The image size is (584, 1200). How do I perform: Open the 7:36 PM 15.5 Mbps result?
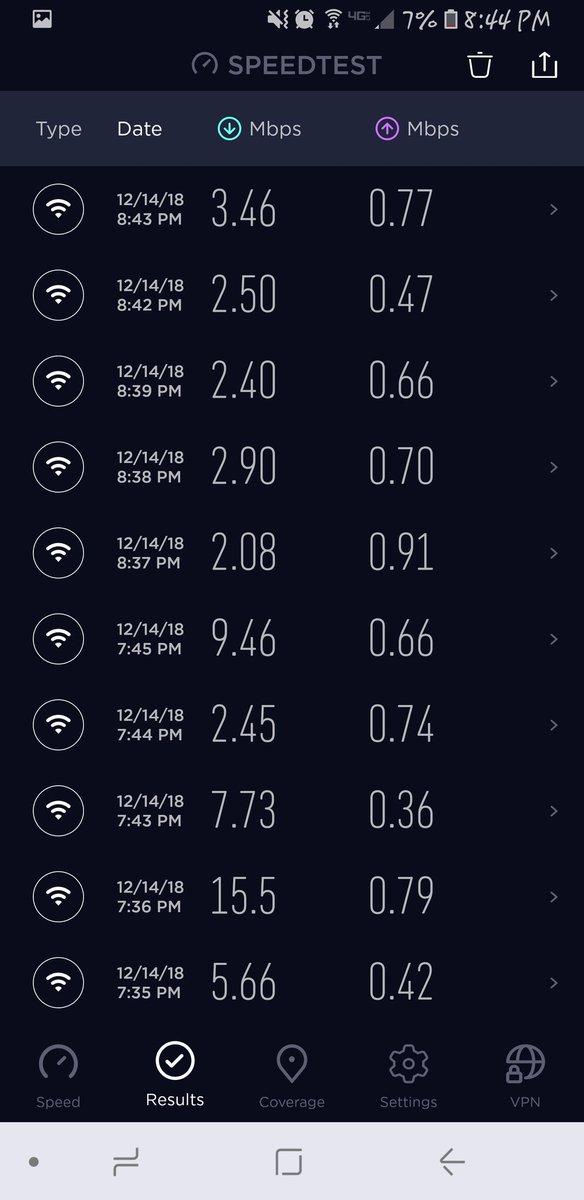[x=292, y=897]
